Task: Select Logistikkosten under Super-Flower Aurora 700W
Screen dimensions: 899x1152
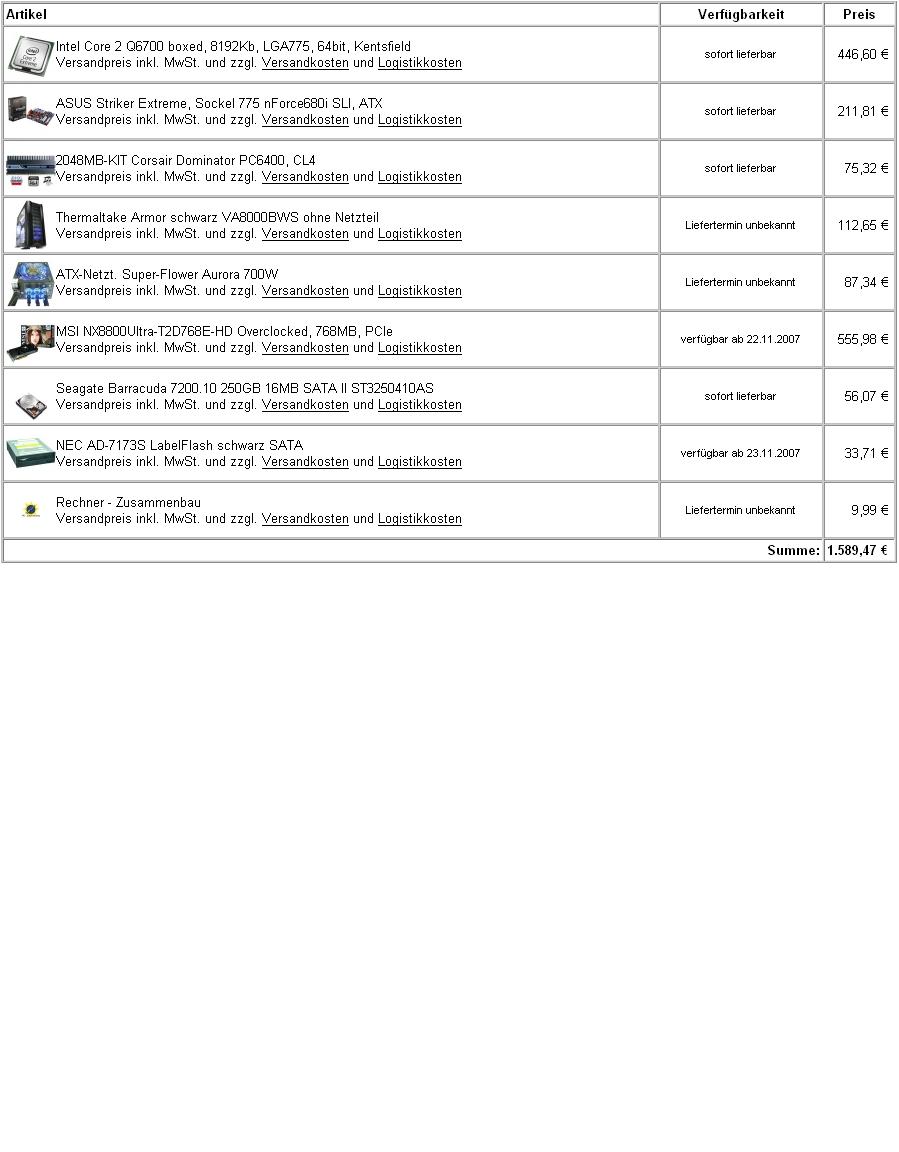Action: tap(419, 291)
